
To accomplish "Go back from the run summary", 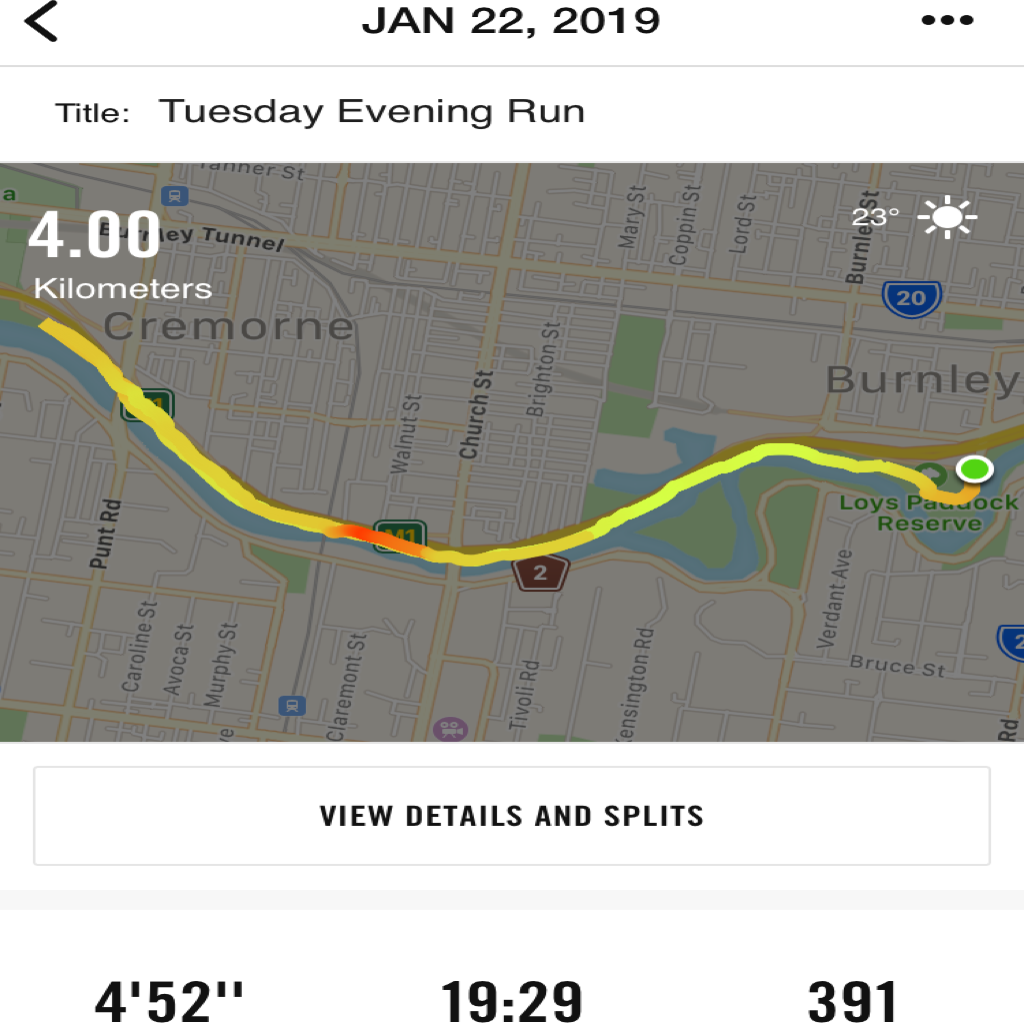I will click(42, 22).
